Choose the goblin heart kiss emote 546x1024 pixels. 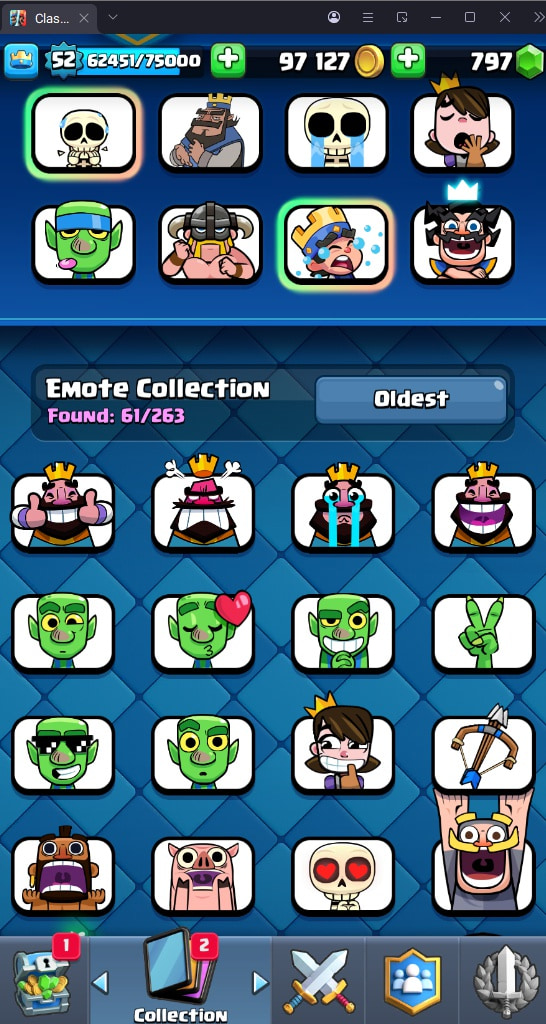point(203,632)
